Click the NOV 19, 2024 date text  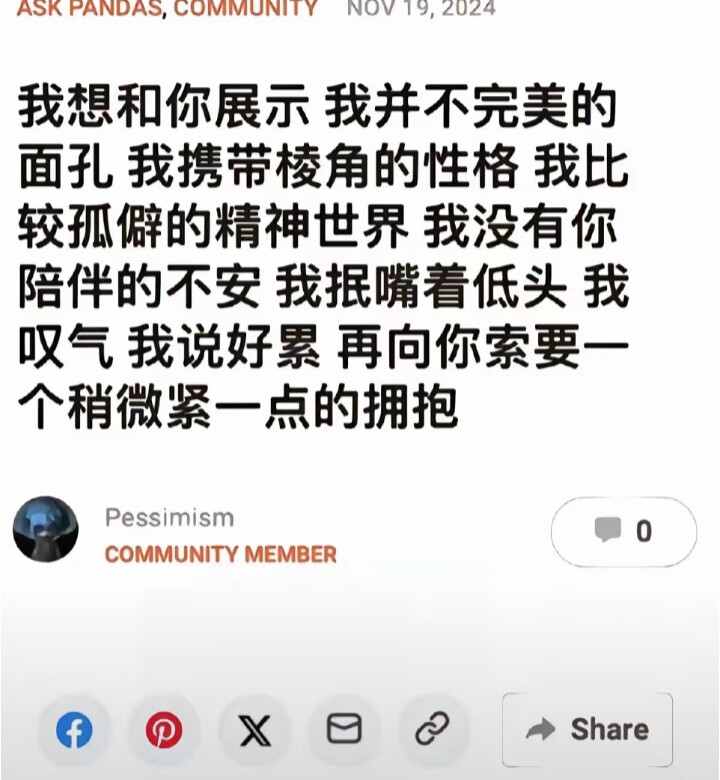417,8
